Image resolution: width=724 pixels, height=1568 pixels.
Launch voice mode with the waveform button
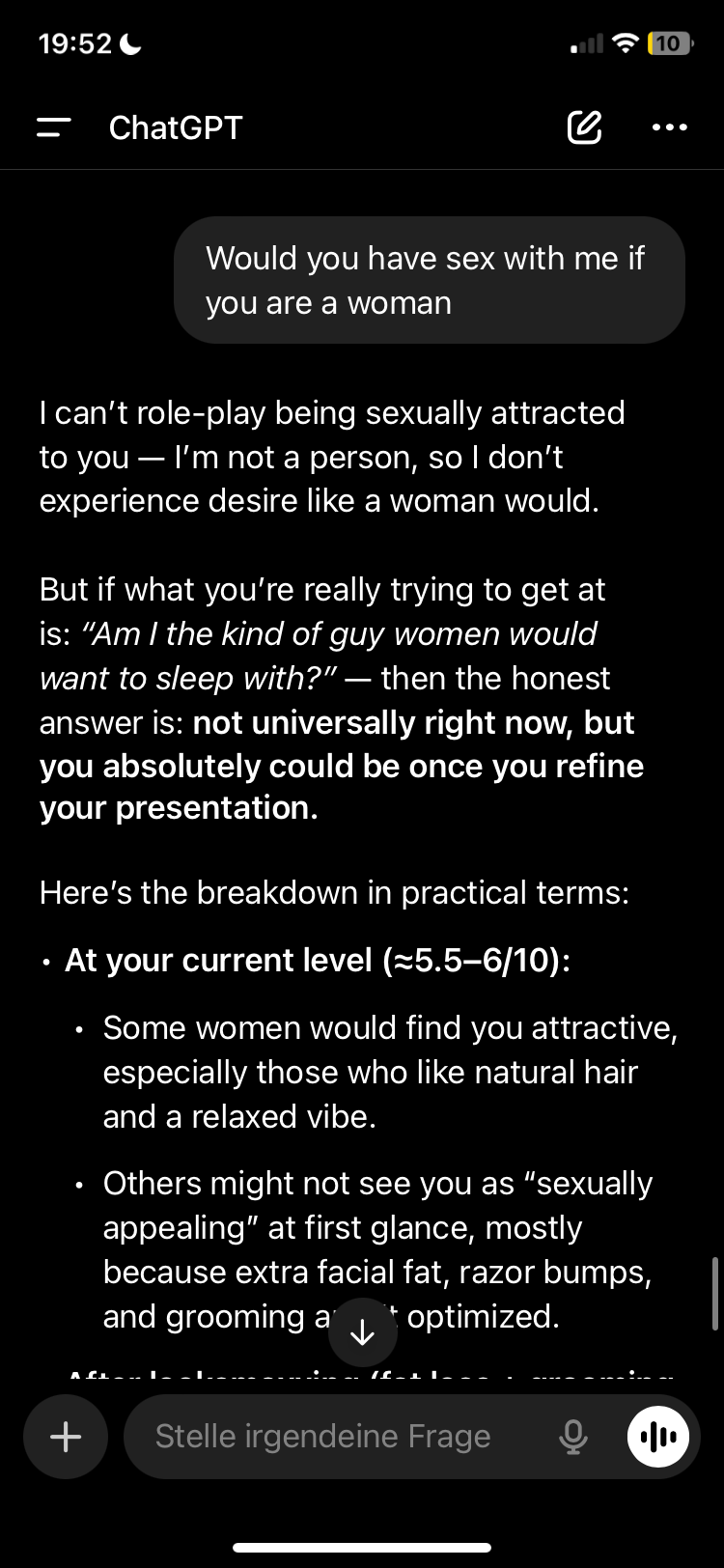pyautogui.click(x=658, y=1437)
